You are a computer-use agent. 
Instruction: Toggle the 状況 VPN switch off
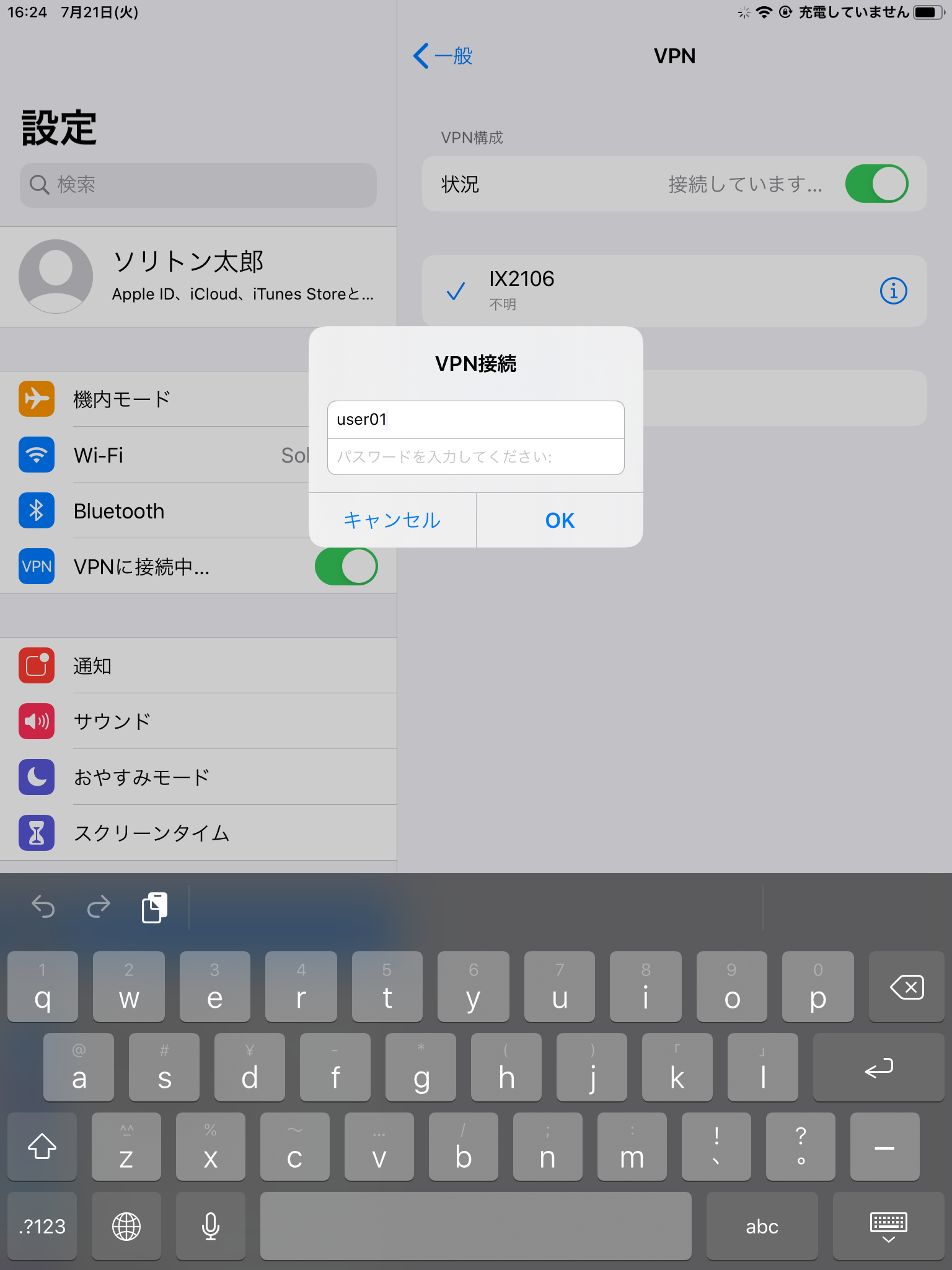[x=876, y=184]
